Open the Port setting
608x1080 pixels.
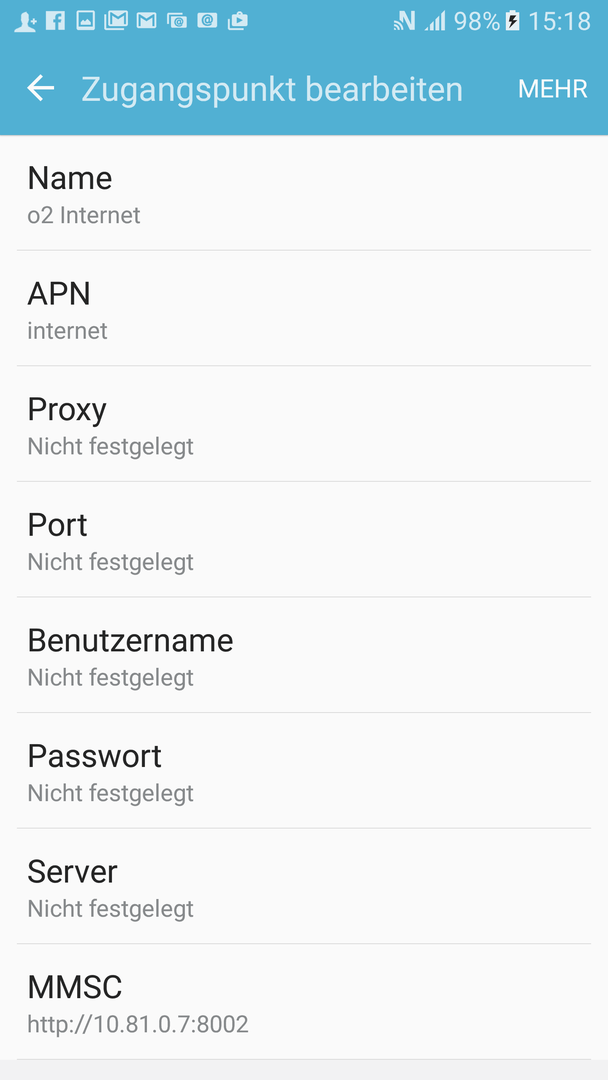pos(304,540)
